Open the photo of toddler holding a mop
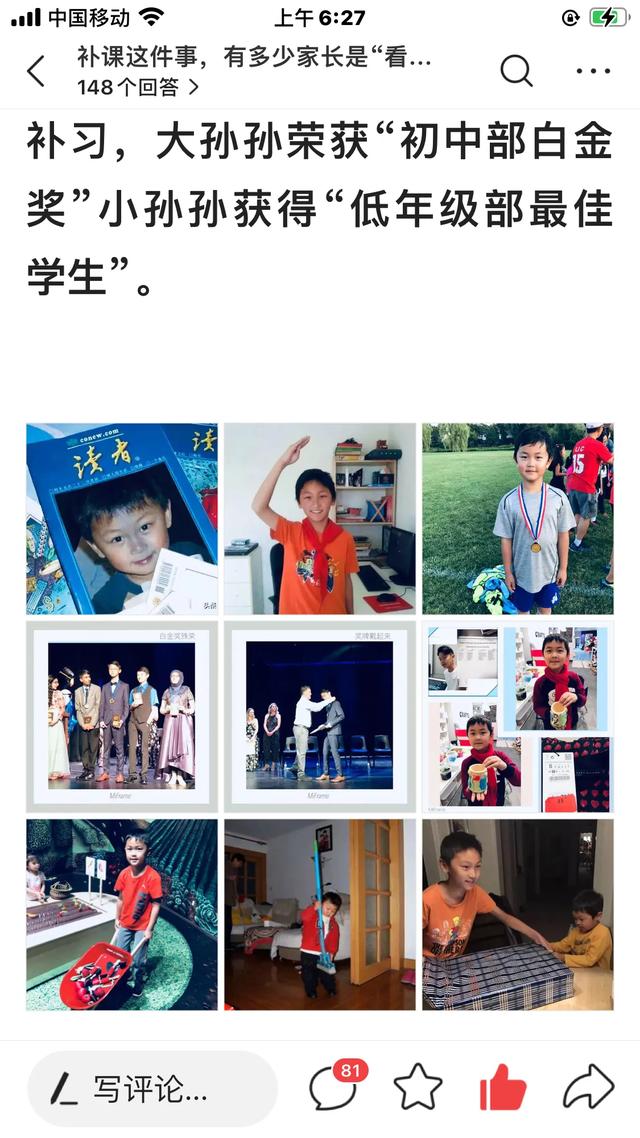The height and width of the screenshot is (1138, 640). tap(320, 914)
